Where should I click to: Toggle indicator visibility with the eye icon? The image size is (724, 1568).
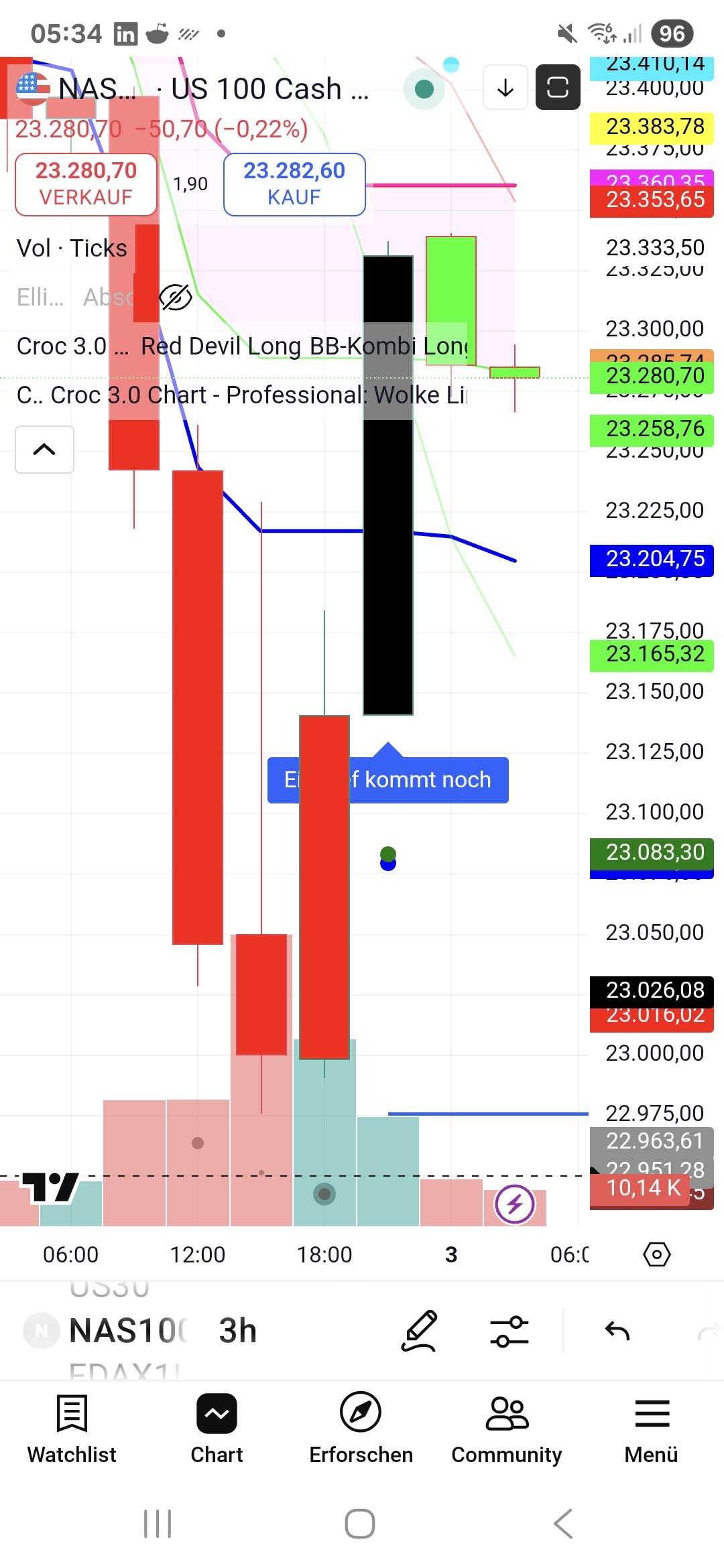(176, 297)
